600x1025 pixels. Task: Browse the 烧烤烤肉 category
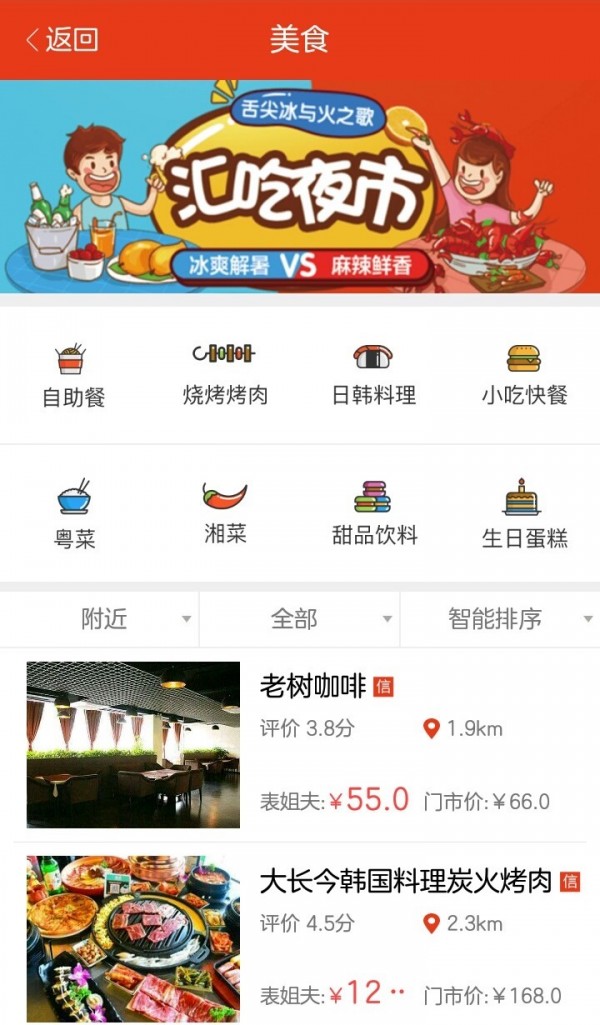(225, 375)
